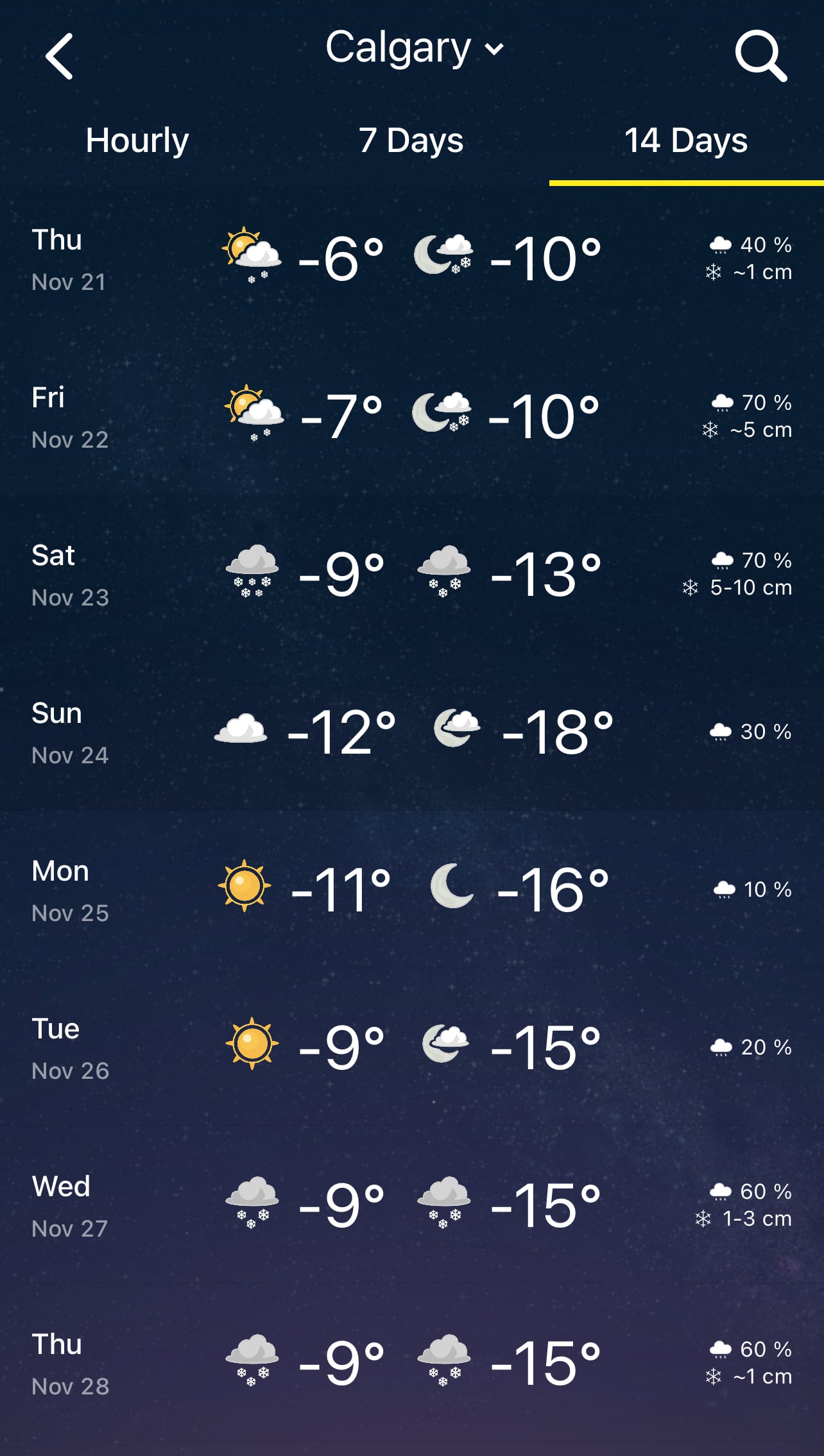
Task: Switch to the 7 Days tab
Action: coord(411,140)
